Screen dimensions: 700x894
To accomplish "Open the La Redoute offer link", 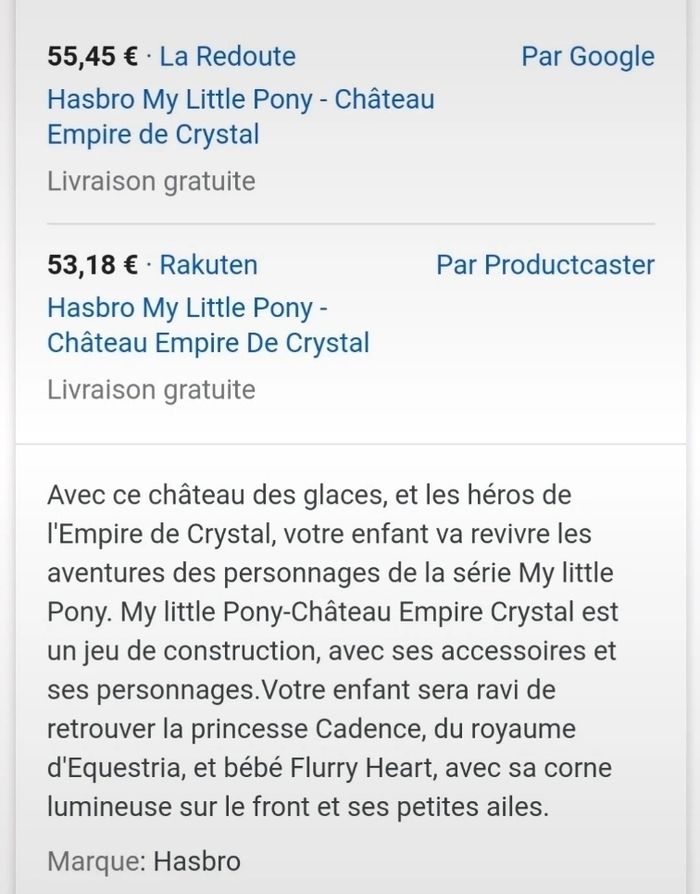I will [x=240, y=117].
